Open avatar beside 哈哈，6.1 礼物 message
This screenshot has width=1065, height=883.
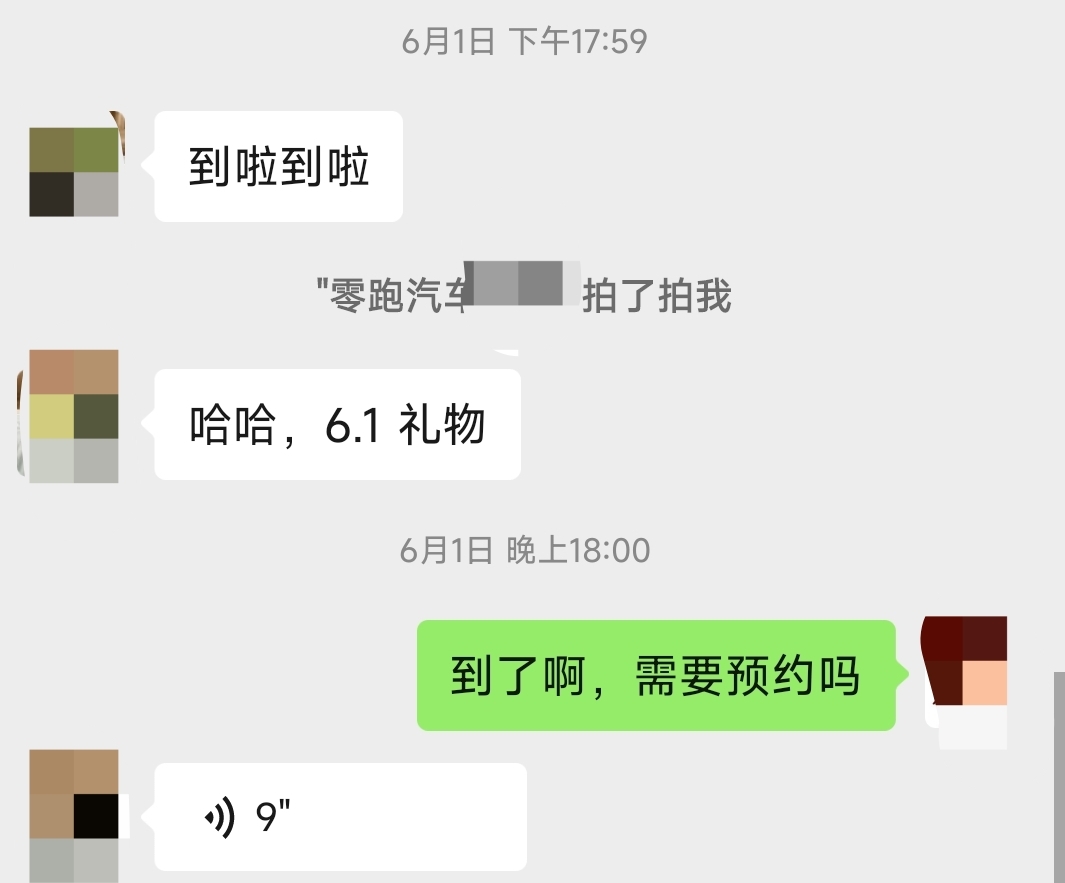(74, 416)
